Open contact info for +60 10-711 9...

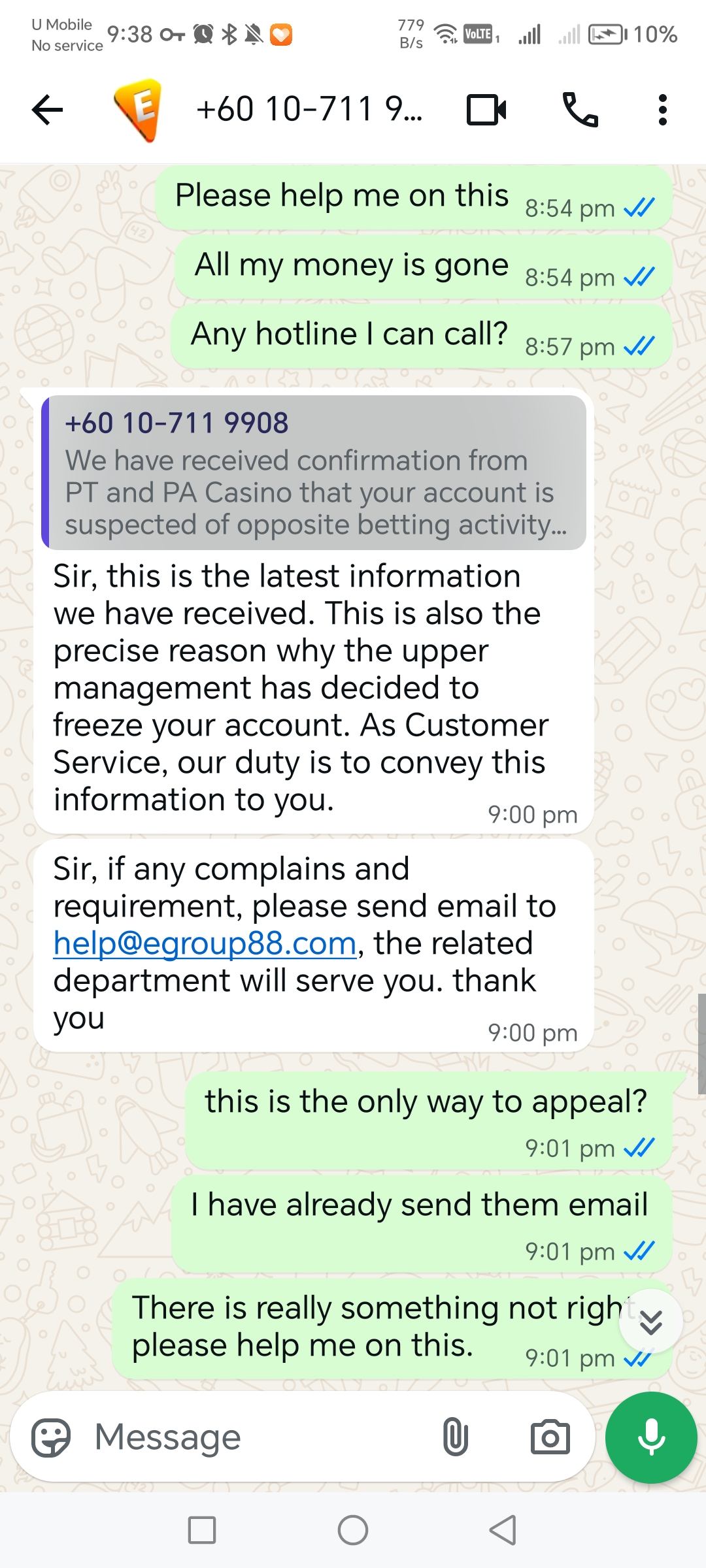click(309, 110)
